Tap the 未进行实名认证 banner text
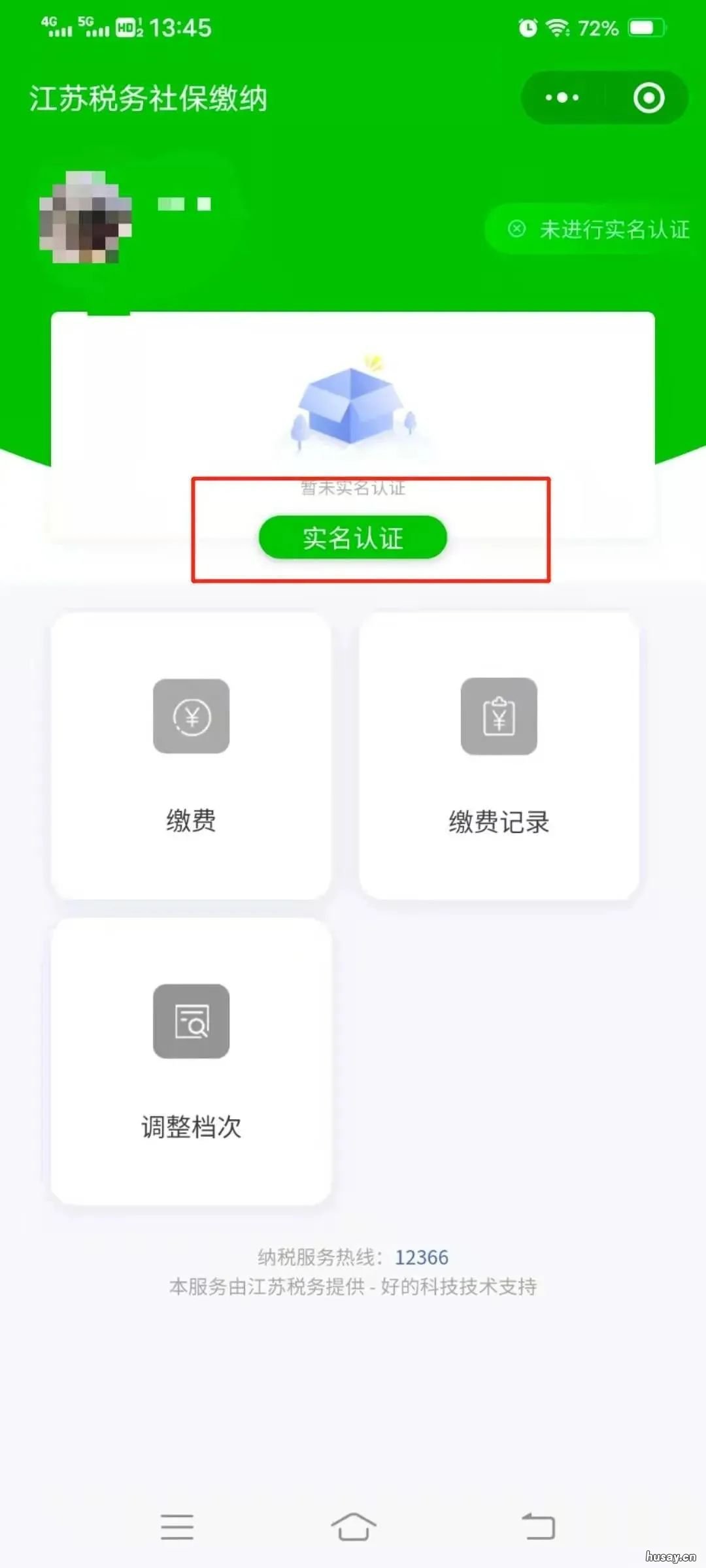 [x=614, y=229]
